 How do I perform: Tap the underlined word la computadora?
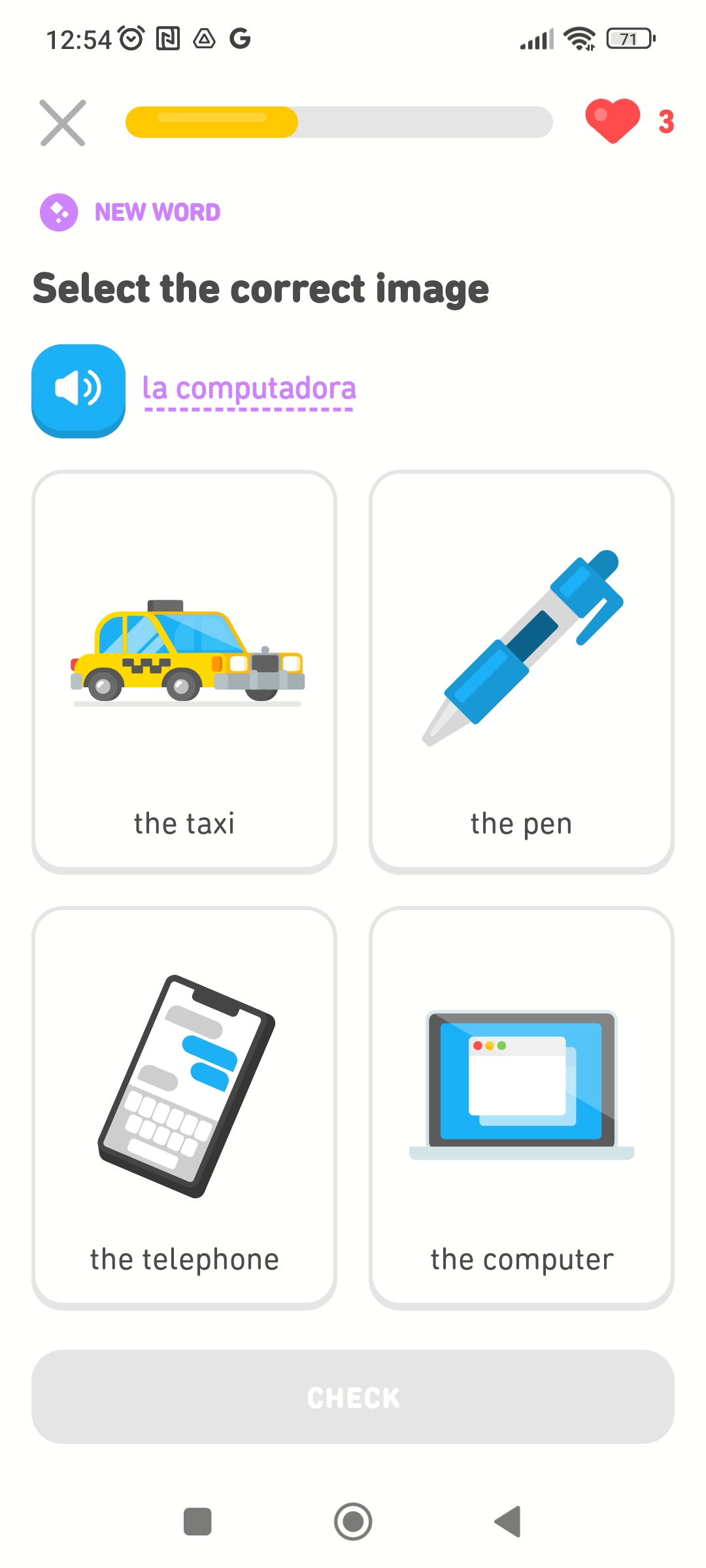click(249, 389)
